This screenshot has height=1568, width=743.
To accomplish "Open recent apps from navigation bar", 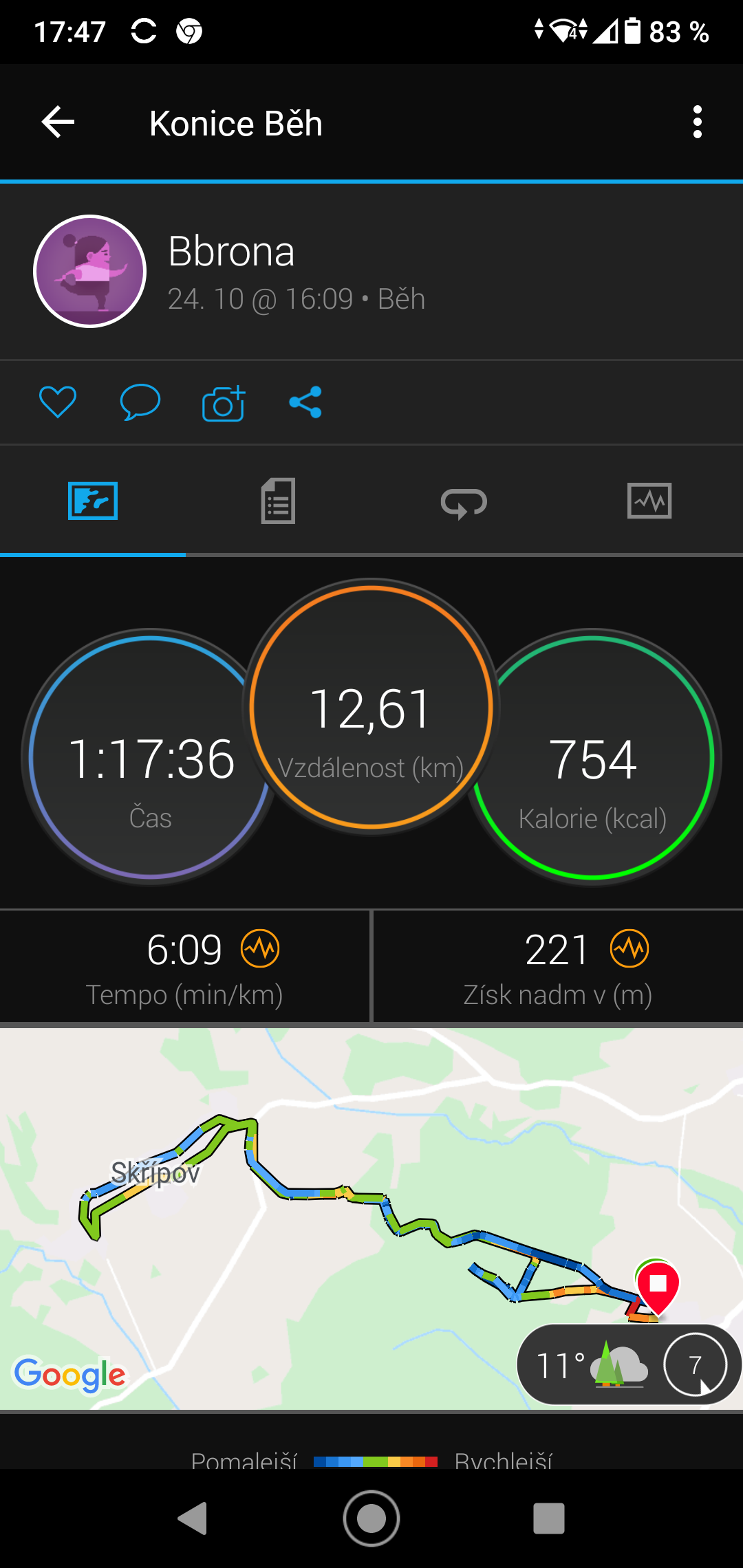I will tap(549, 1518).
